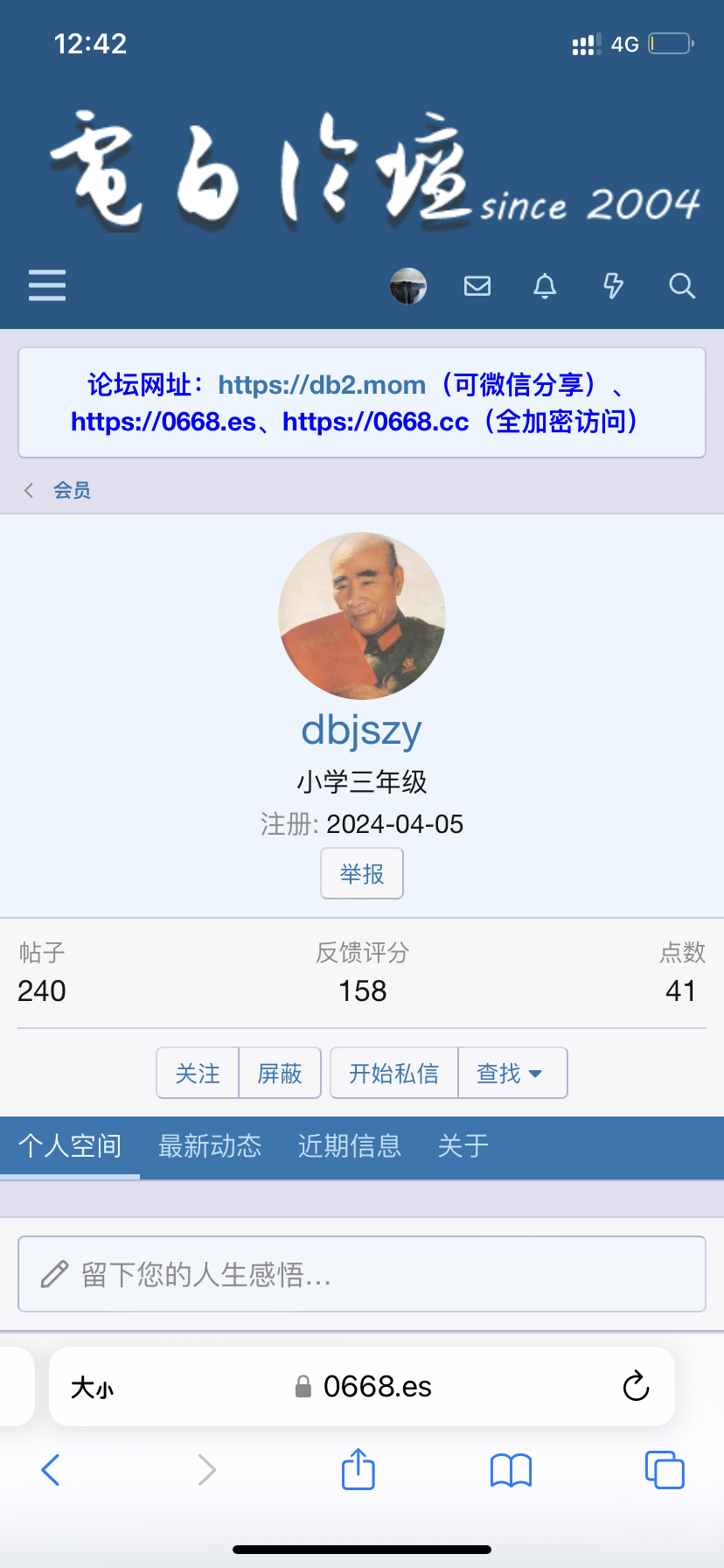Switch to the 最新动态 tab
This screenshot has height=1568, width=724.
click(x=210, y=1146)
